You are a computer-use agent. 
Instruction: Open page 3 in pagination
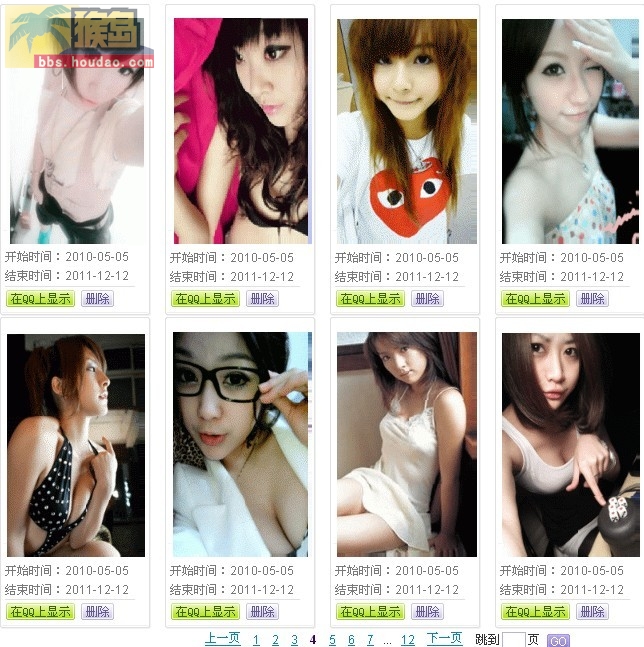coord(294,640)
